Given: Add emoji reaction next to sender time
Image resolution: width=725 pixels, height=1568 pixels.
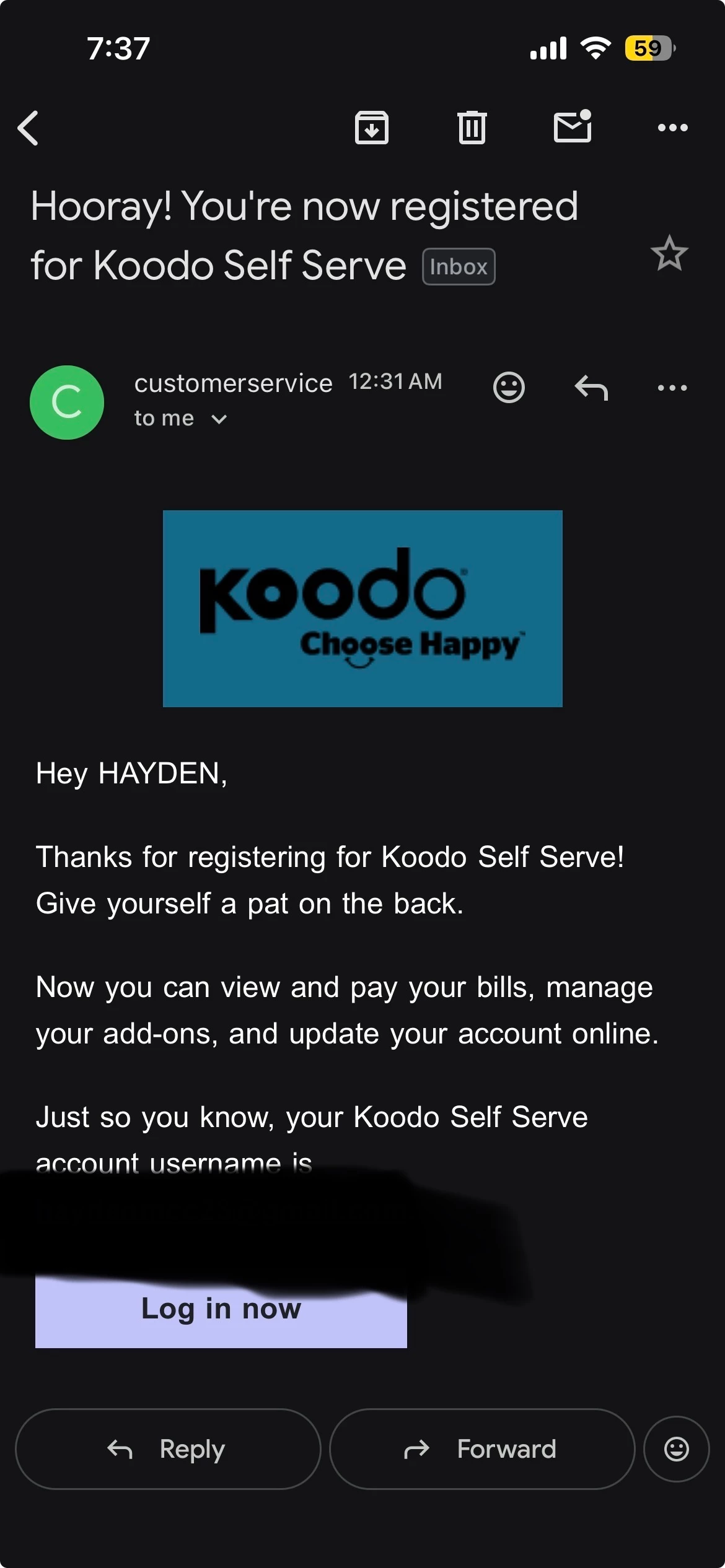Looking at the screenshot, I should 509,388.
